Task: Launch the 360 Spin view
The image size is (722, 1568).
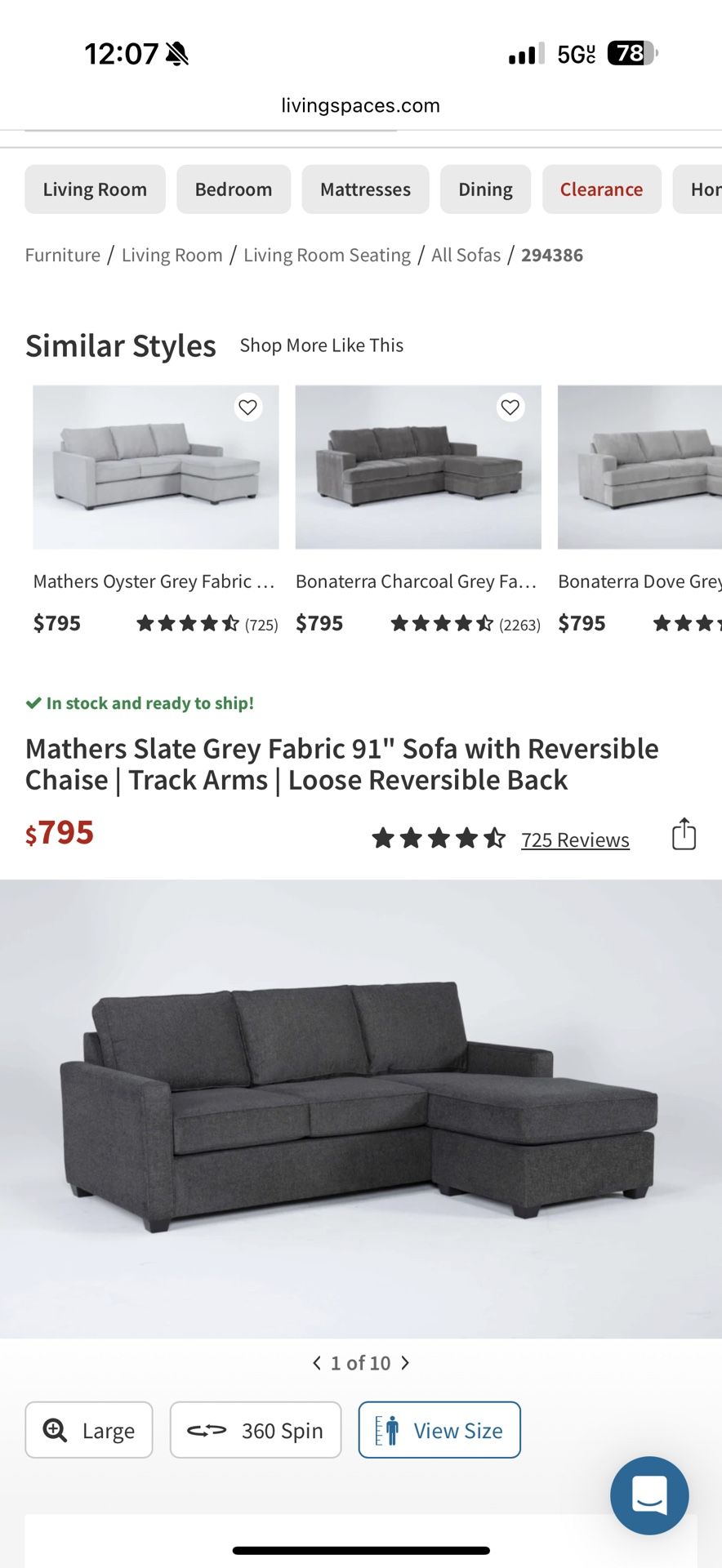Action: (256, 1430)
